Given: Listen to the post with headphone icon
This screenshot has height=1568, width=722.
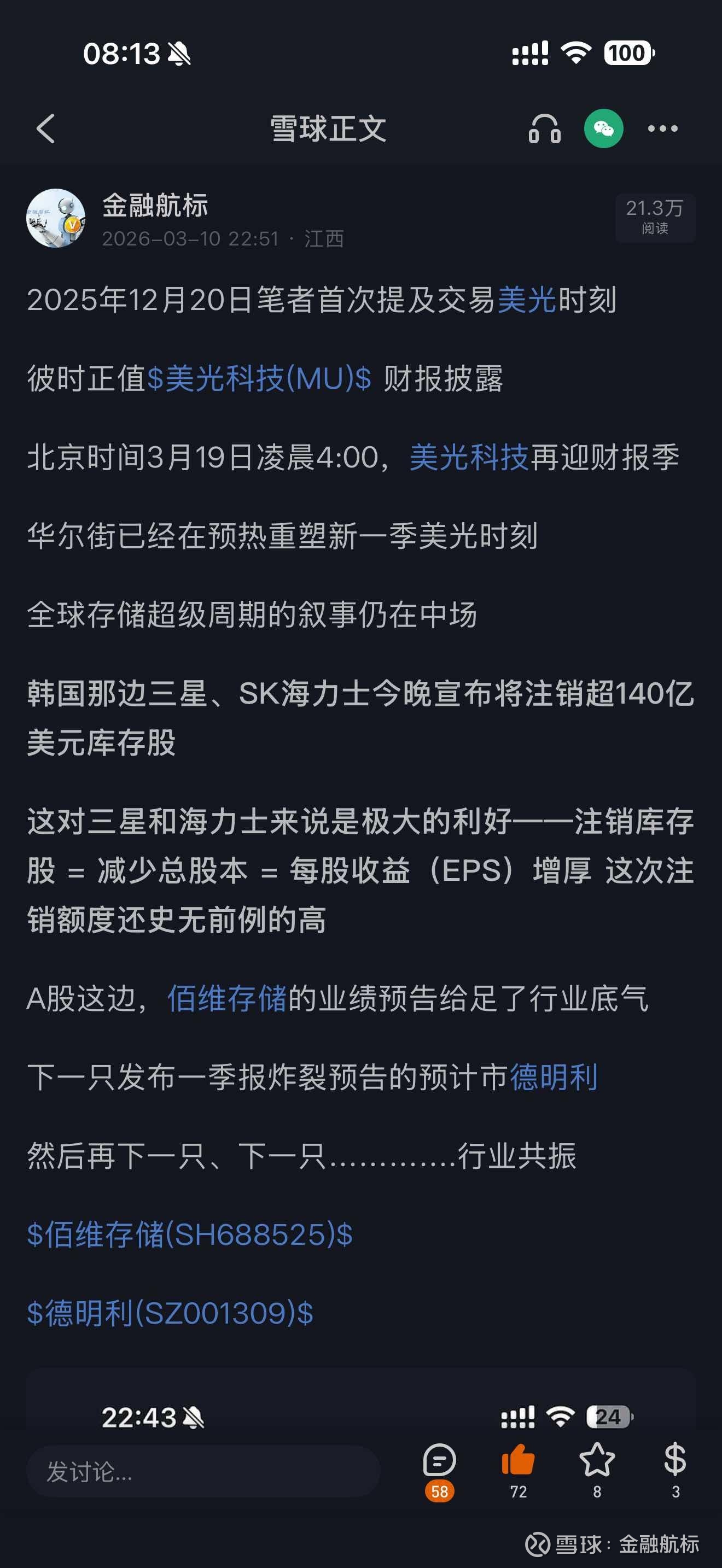Looking at the screenshot, I should click(544, 128).
